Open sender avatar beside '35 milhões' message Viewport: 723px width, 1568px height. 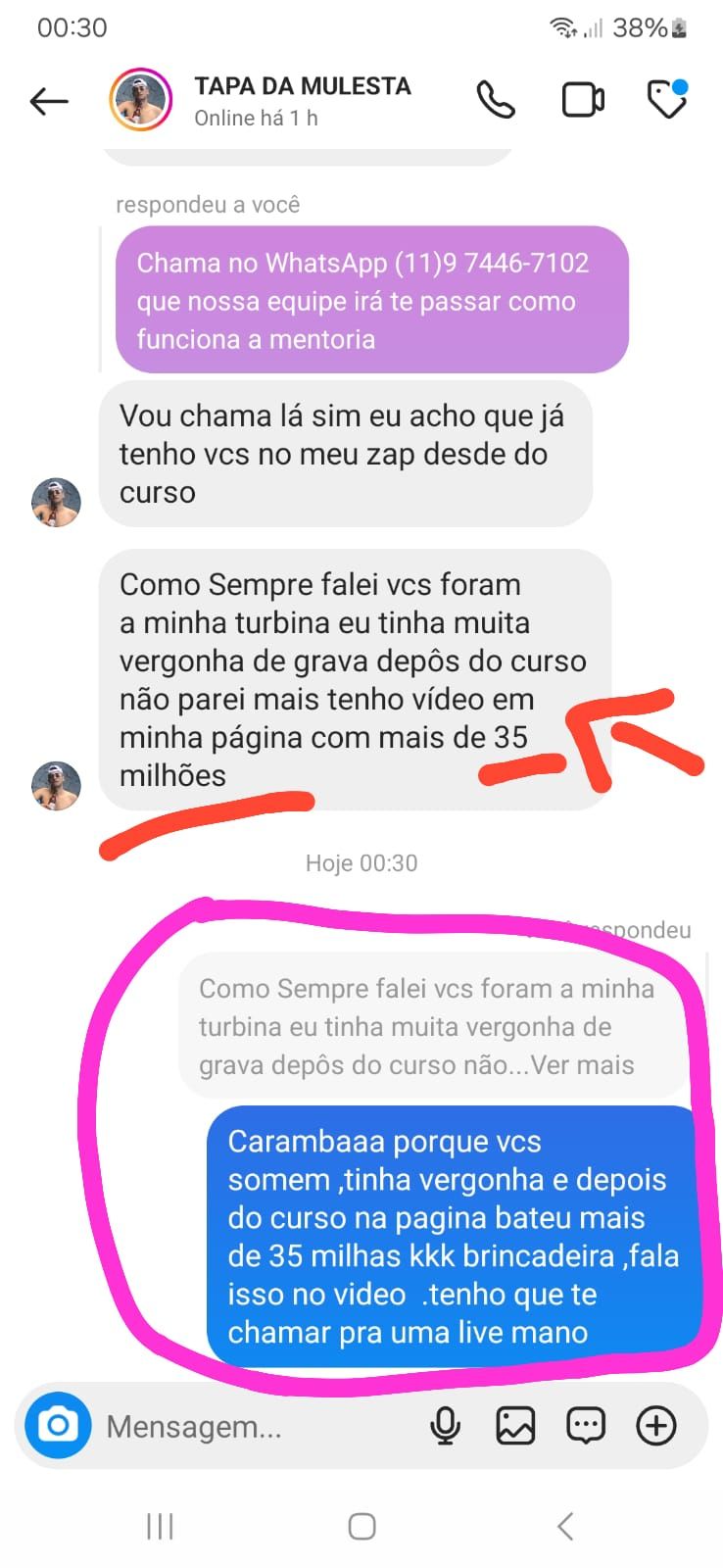[56, 786]
